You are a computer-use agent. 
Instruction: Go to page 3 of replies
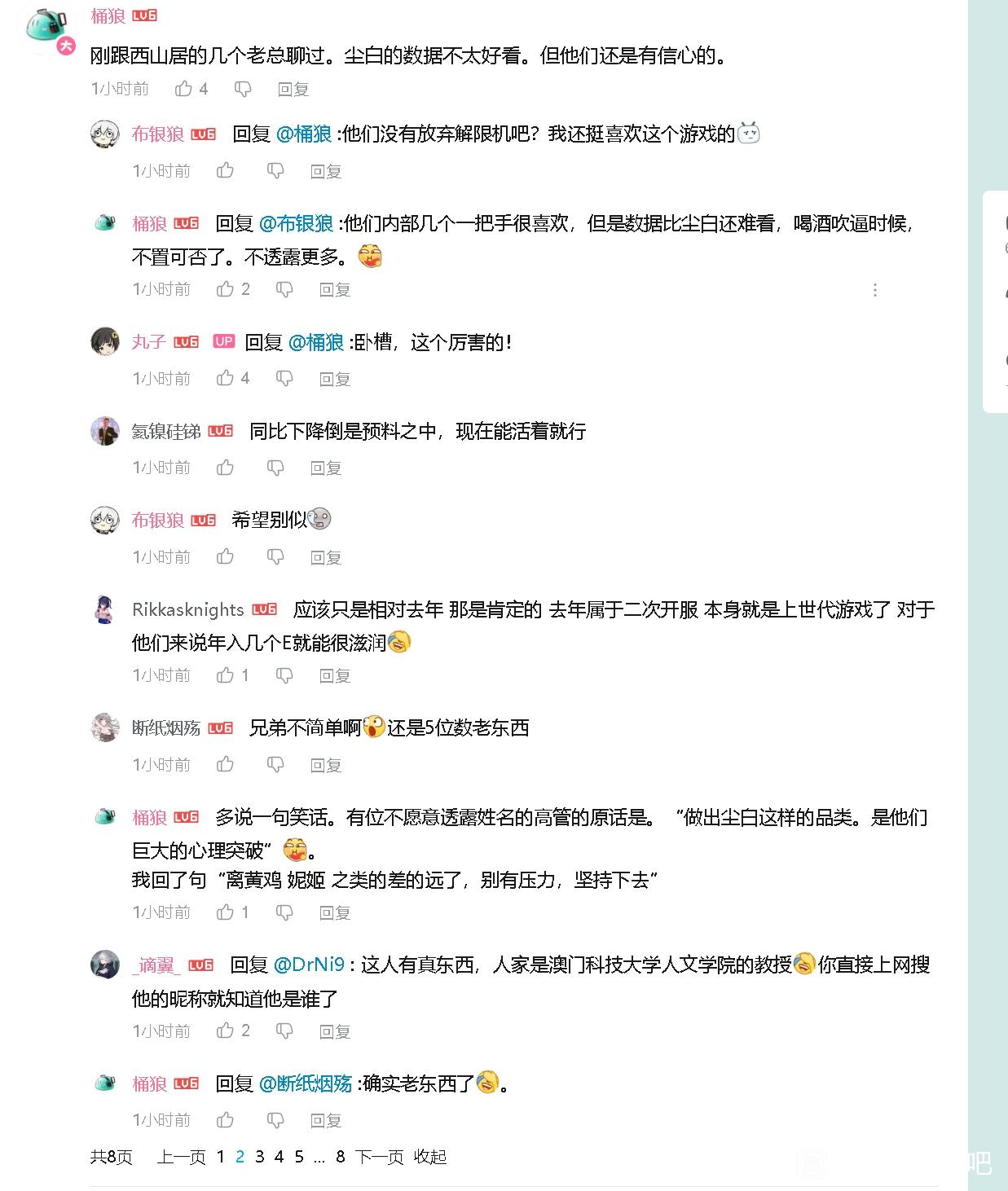click(259, 1157)
